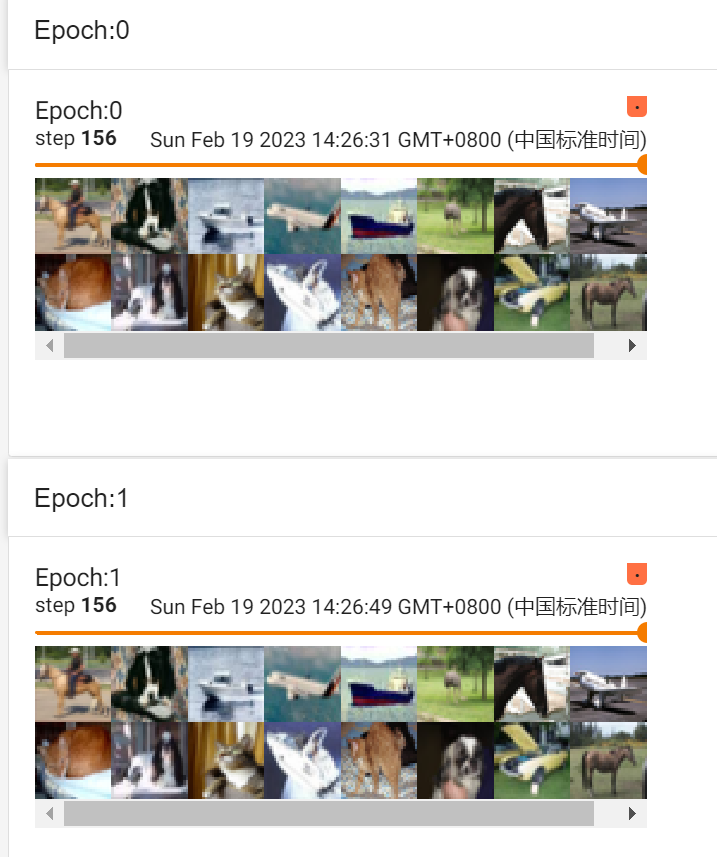Tap the Epoch:0 step slider handle
The image size is (717, 857).
click(x=643, y=164)
